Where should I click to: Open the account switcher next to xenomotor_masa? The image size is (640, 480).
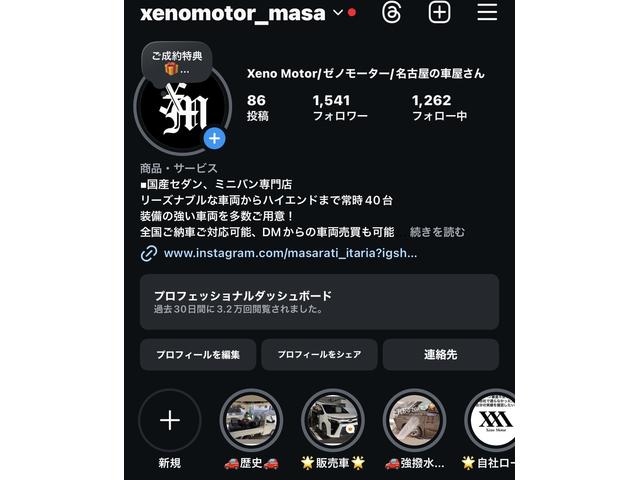[x=338, y=13]
